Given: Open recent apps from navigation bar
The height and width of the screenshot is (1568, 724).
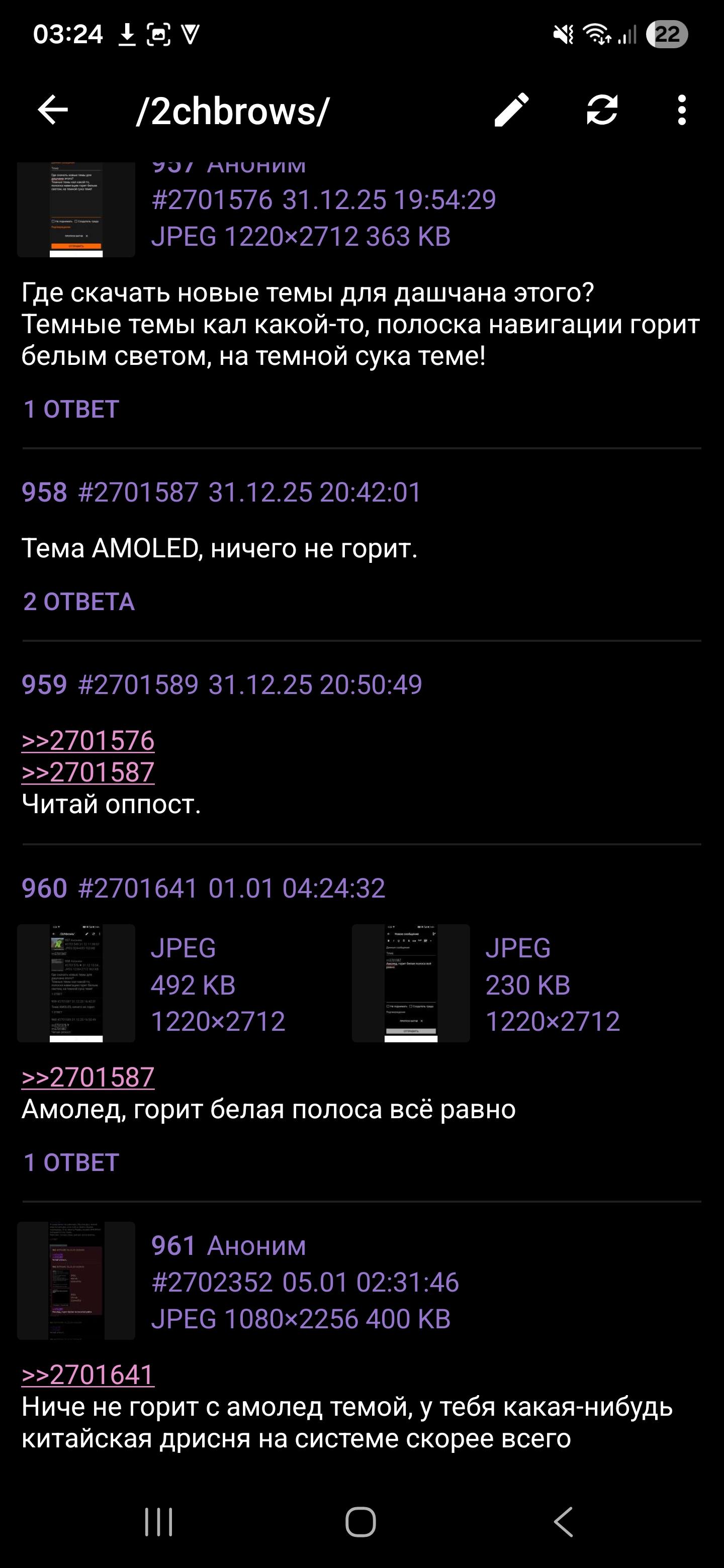Looking at the screenshot, I should [159, 1522].
